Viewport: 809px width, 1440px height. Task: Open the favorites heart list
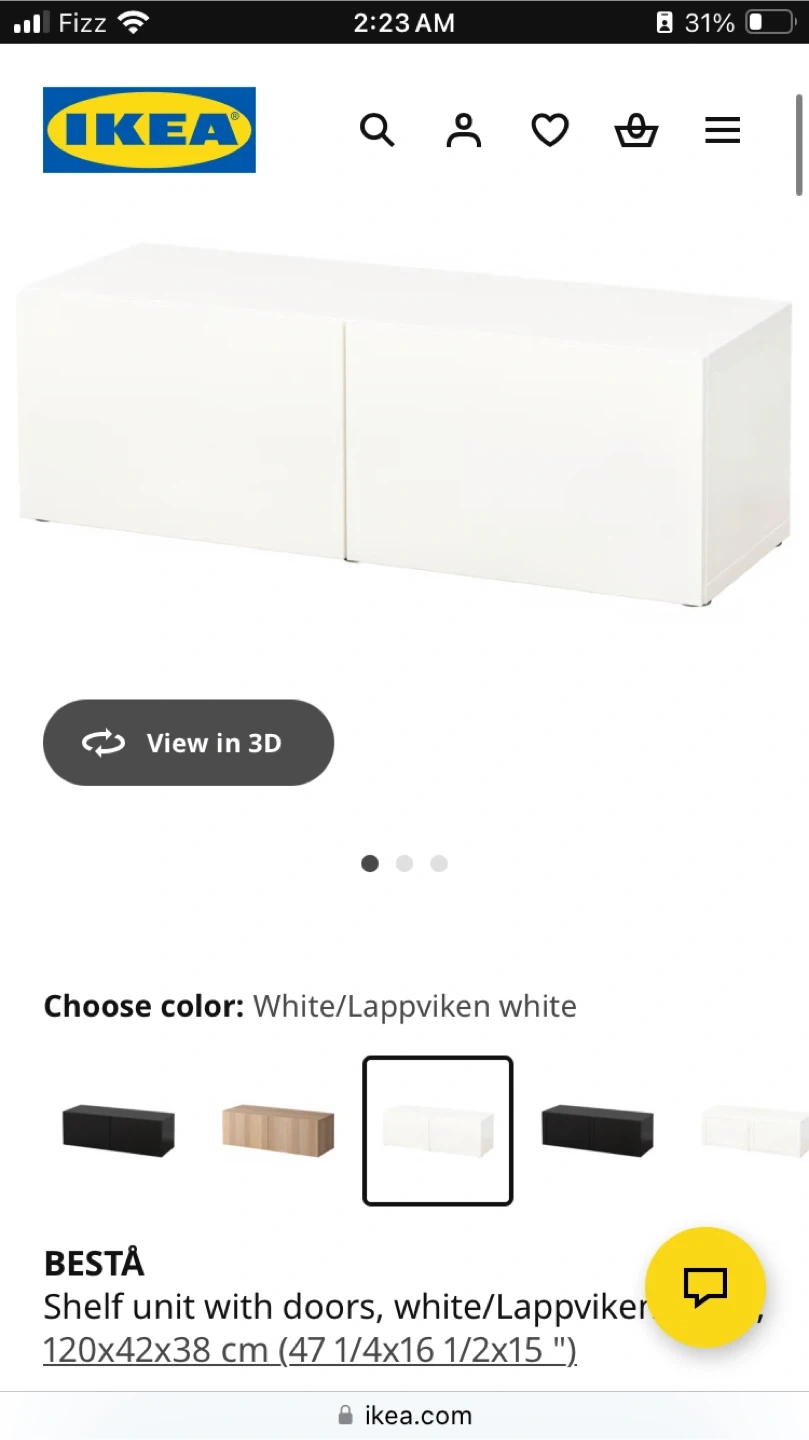coord(549,130)
